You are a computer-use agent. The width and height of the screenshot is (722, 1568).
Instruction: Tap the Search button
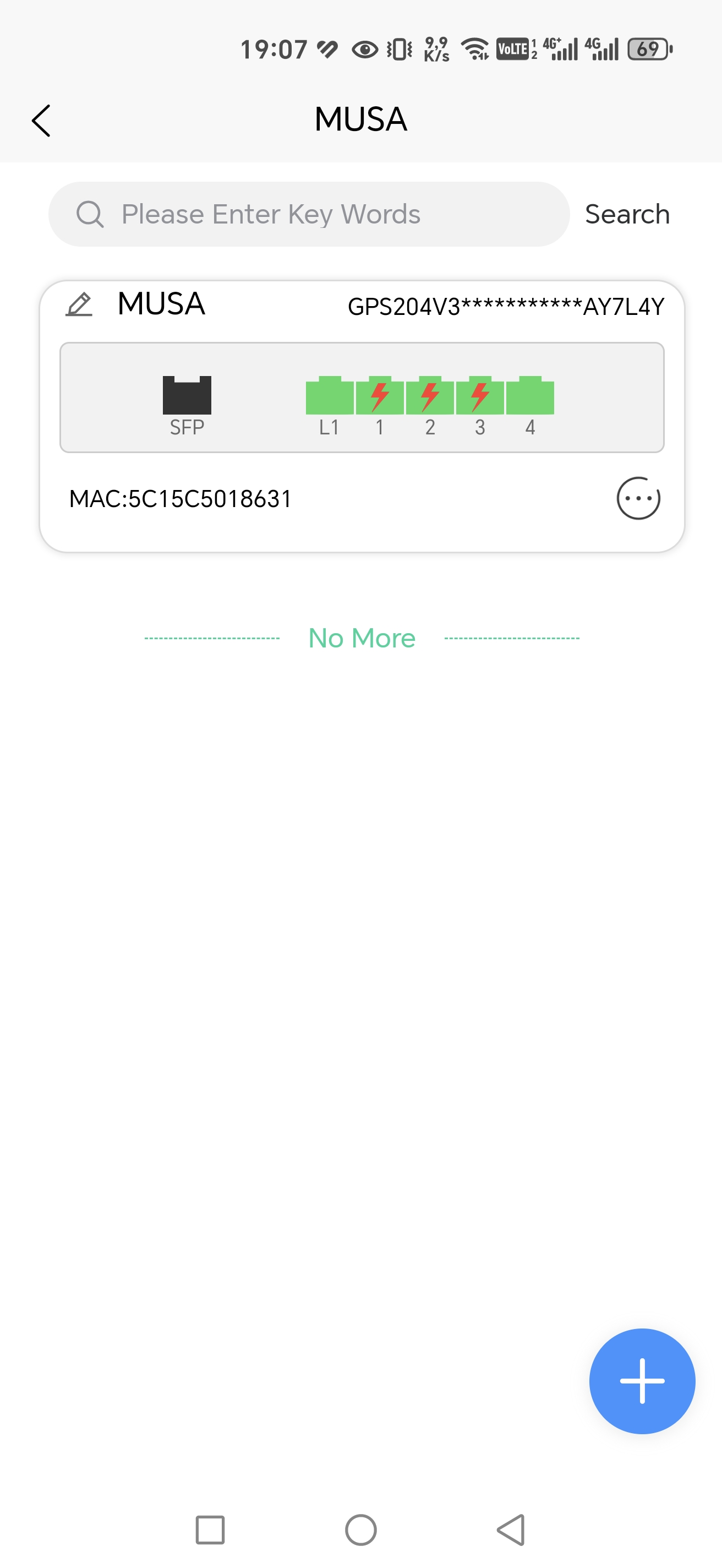(626, 214)
